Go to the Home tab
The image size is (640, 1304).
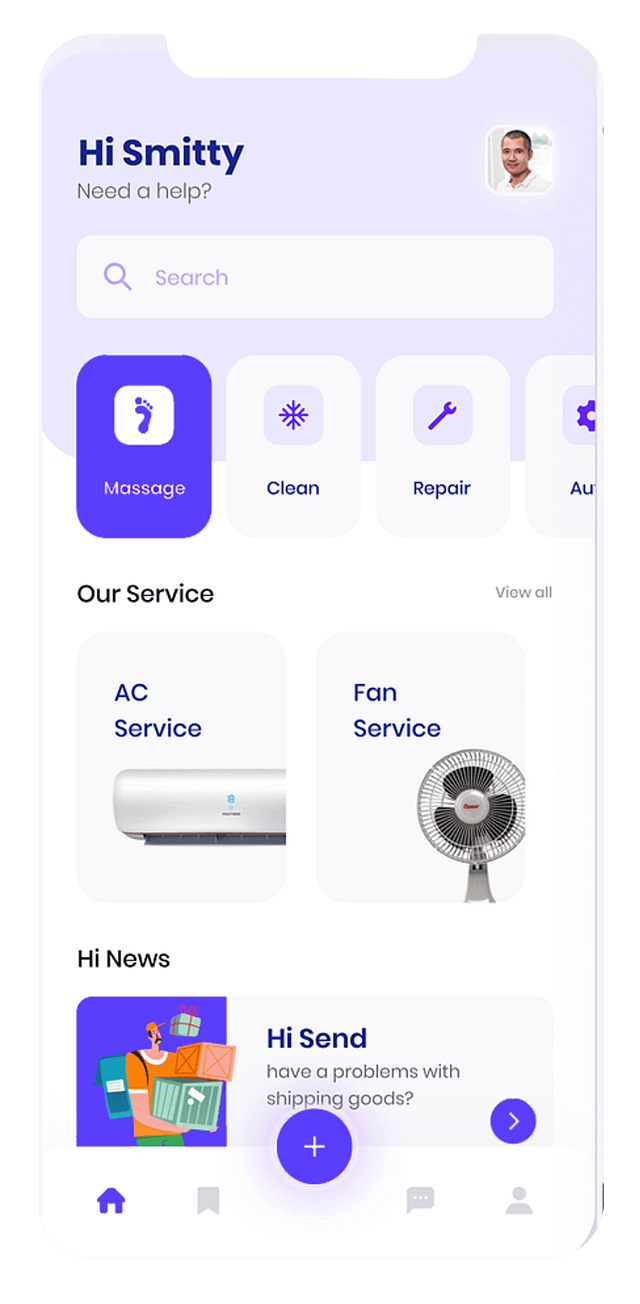pos(111,1200)
